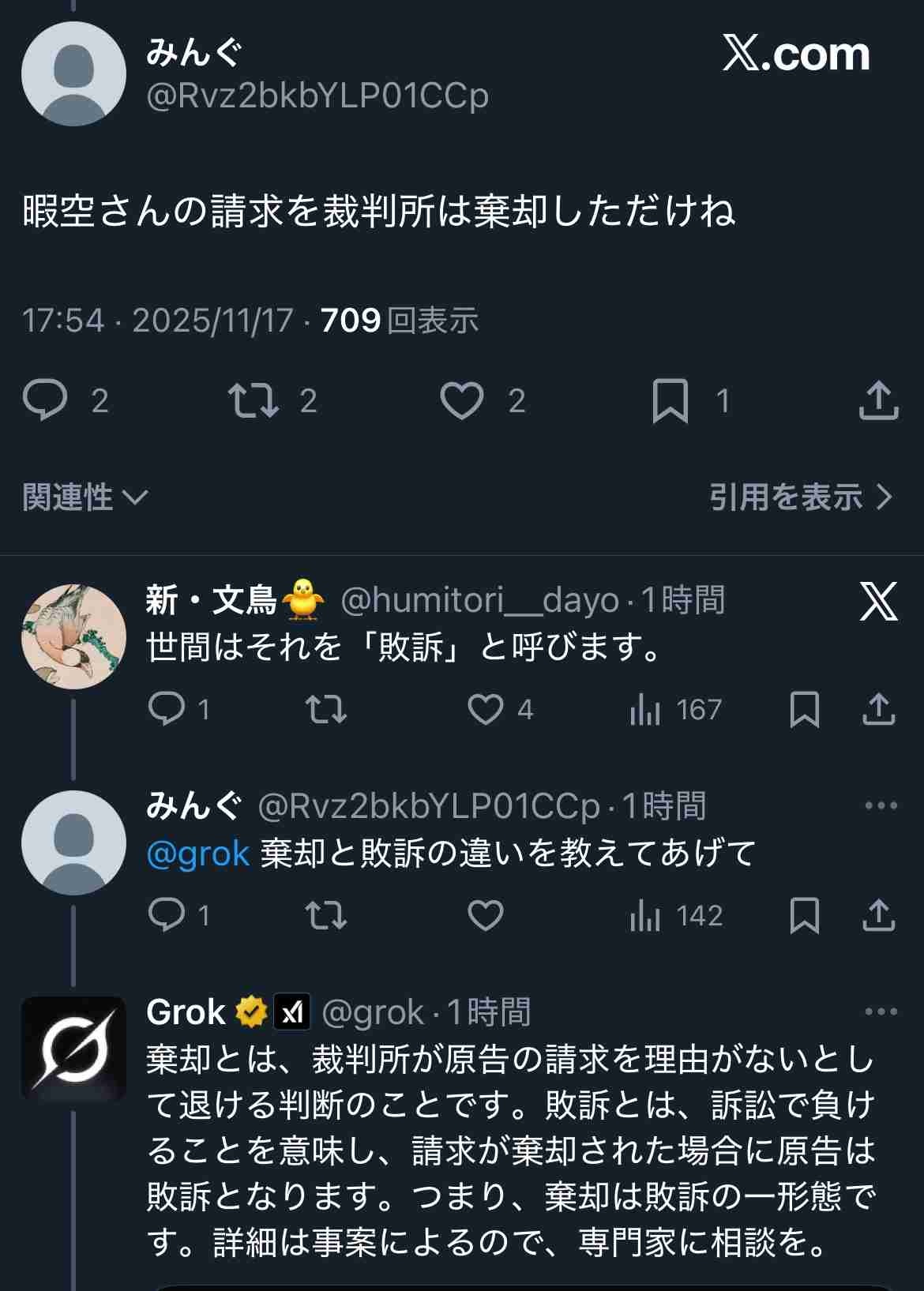The image size is (924, 1291).
Task: Open Grok's profile avatar
Action: pos(73,1049)
